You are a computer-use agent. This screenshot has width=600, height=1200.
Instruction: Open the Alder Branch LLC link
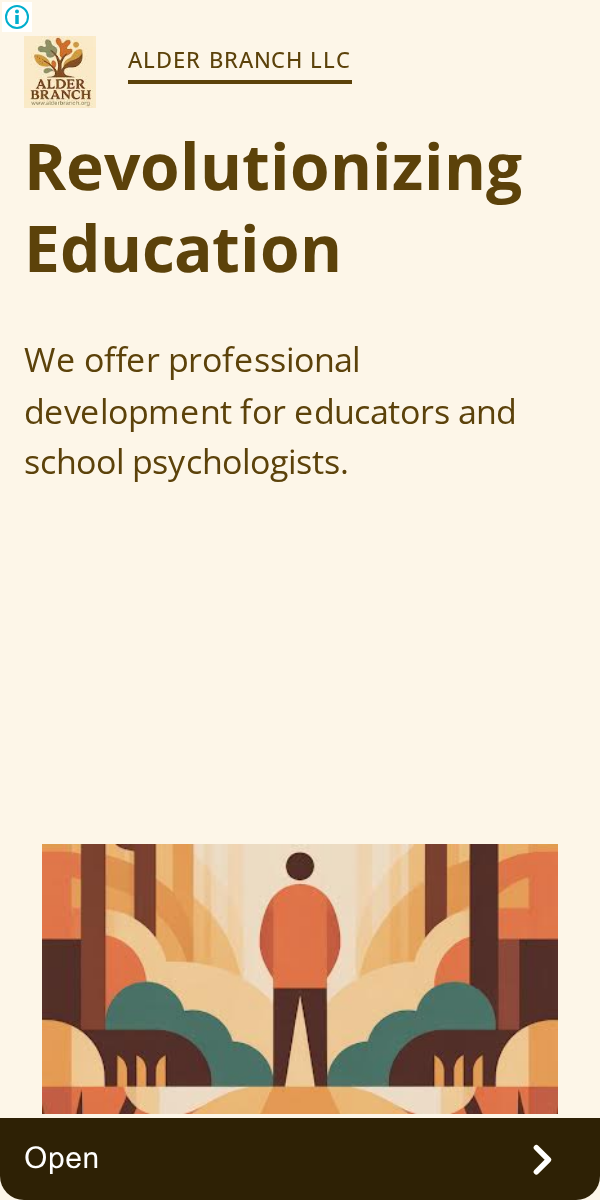coord(239,60)
